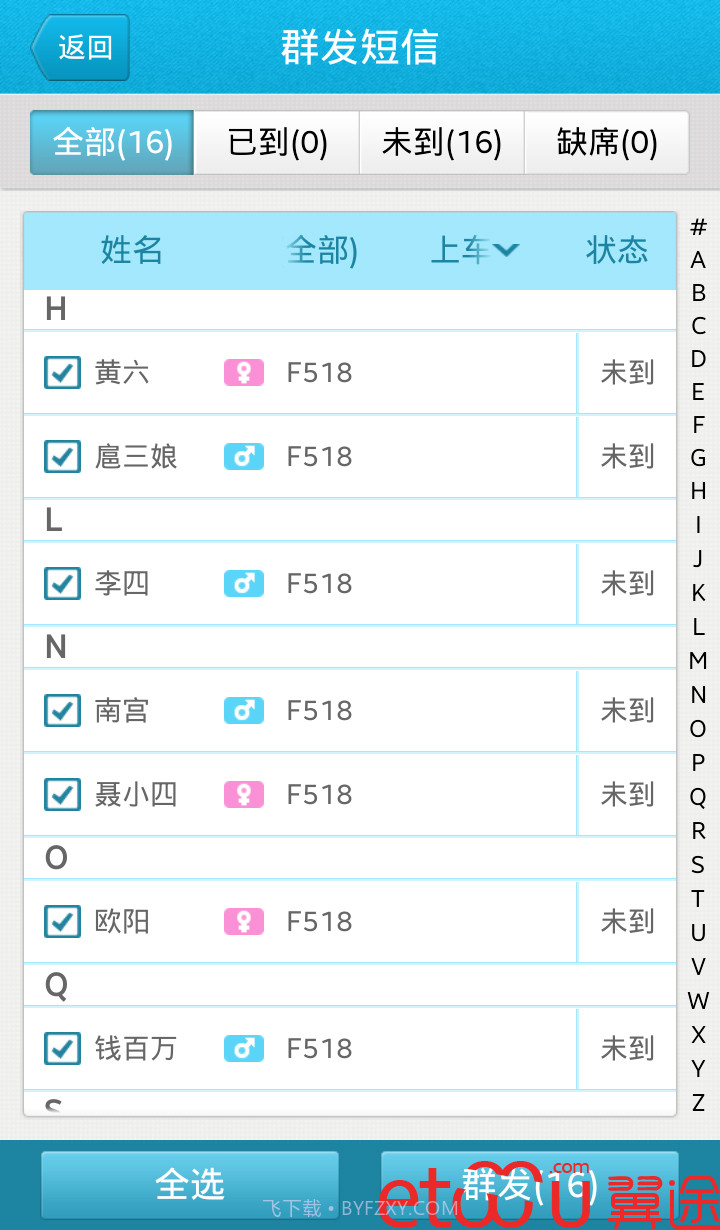Click the female gender icon beside 黄六
This screenshot has width=720, height=1230.
(243, 372)
